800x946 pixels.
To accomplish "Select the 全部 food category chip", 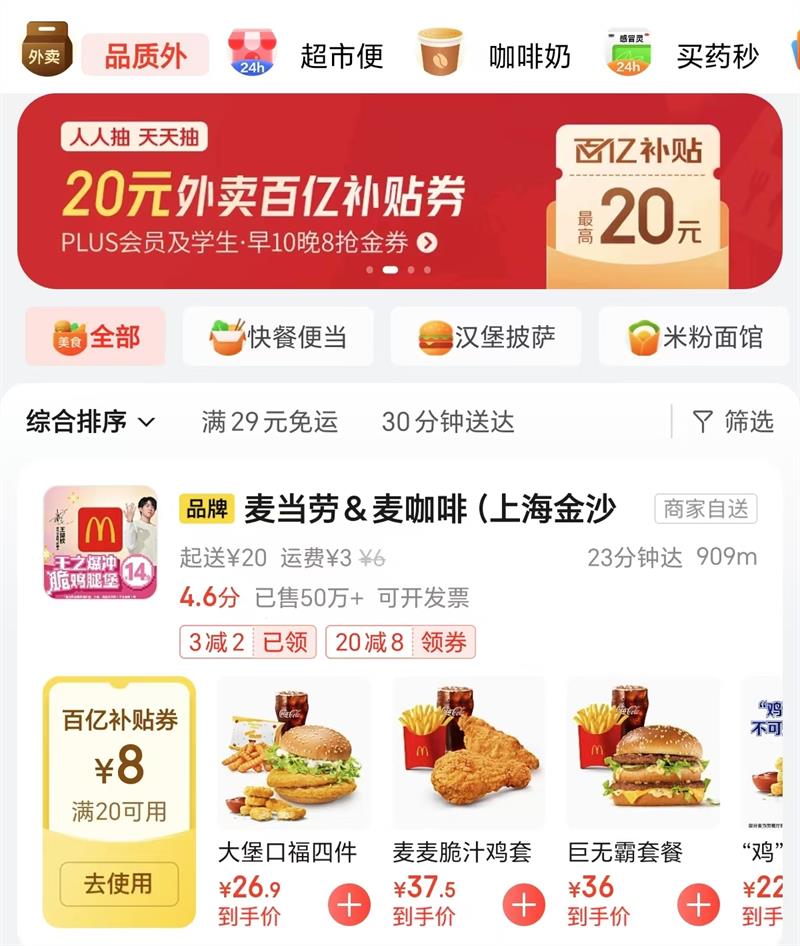I will [x=95, y=337].
